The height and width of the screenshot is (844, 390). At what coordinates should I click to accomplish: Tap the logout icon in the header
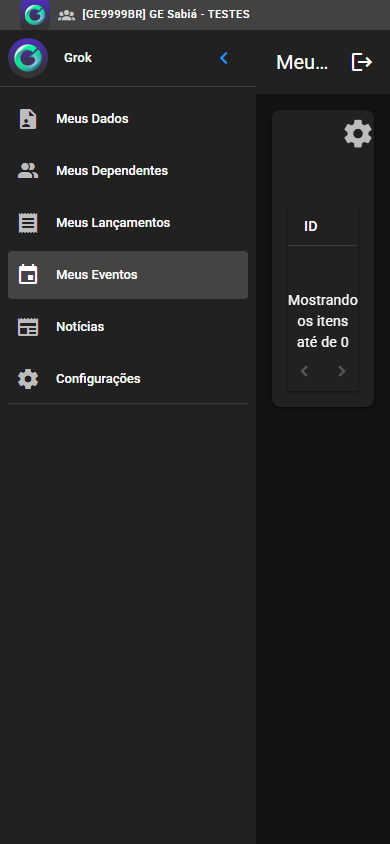361,62
